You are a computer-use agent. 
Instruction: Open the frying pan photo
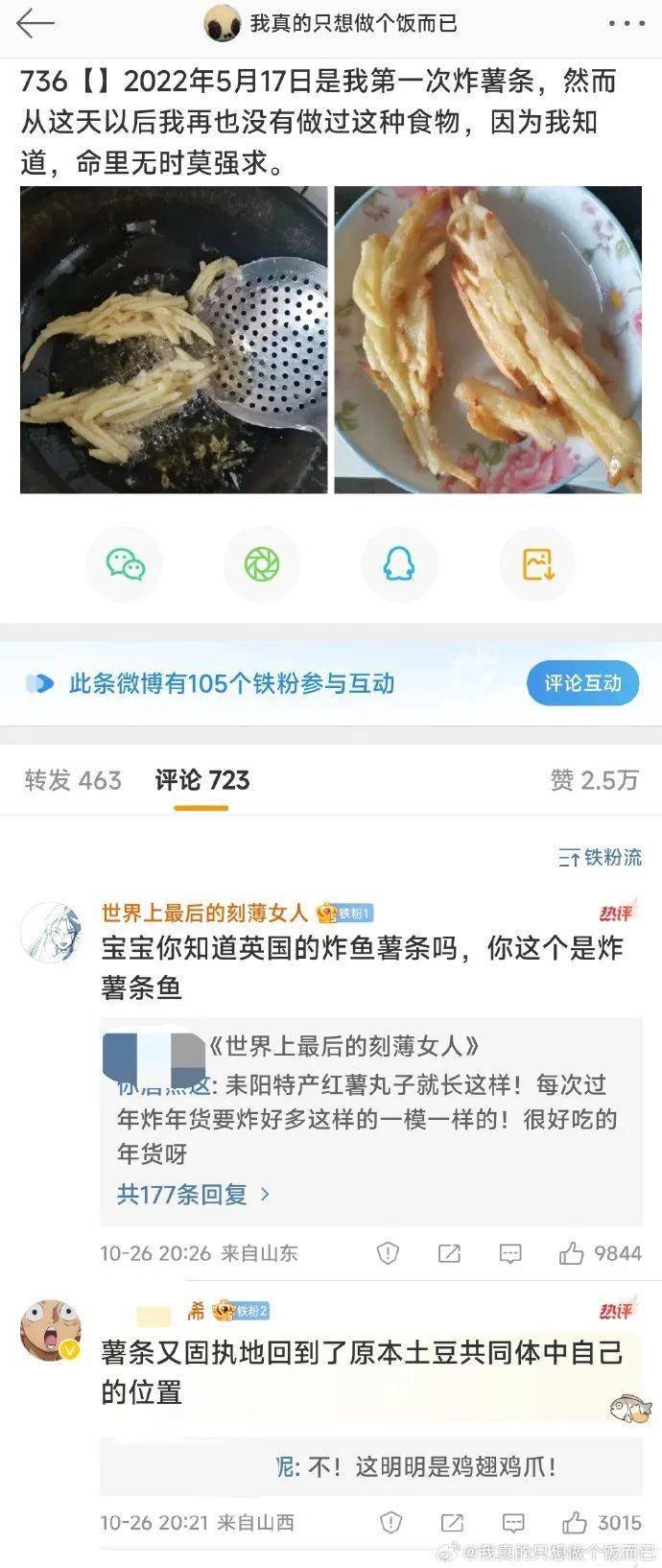[x=174, y=340]
